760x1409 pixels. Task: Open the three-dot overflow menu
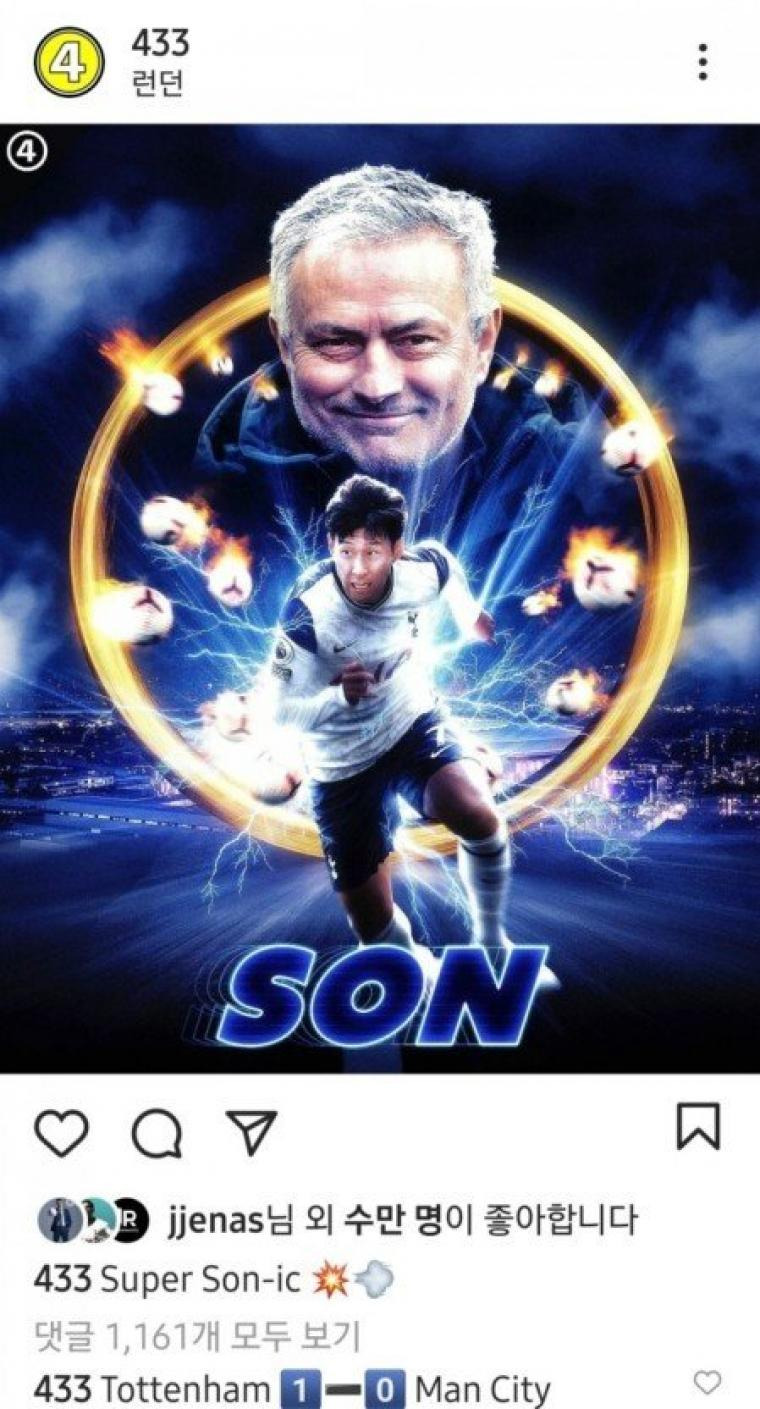704,62
